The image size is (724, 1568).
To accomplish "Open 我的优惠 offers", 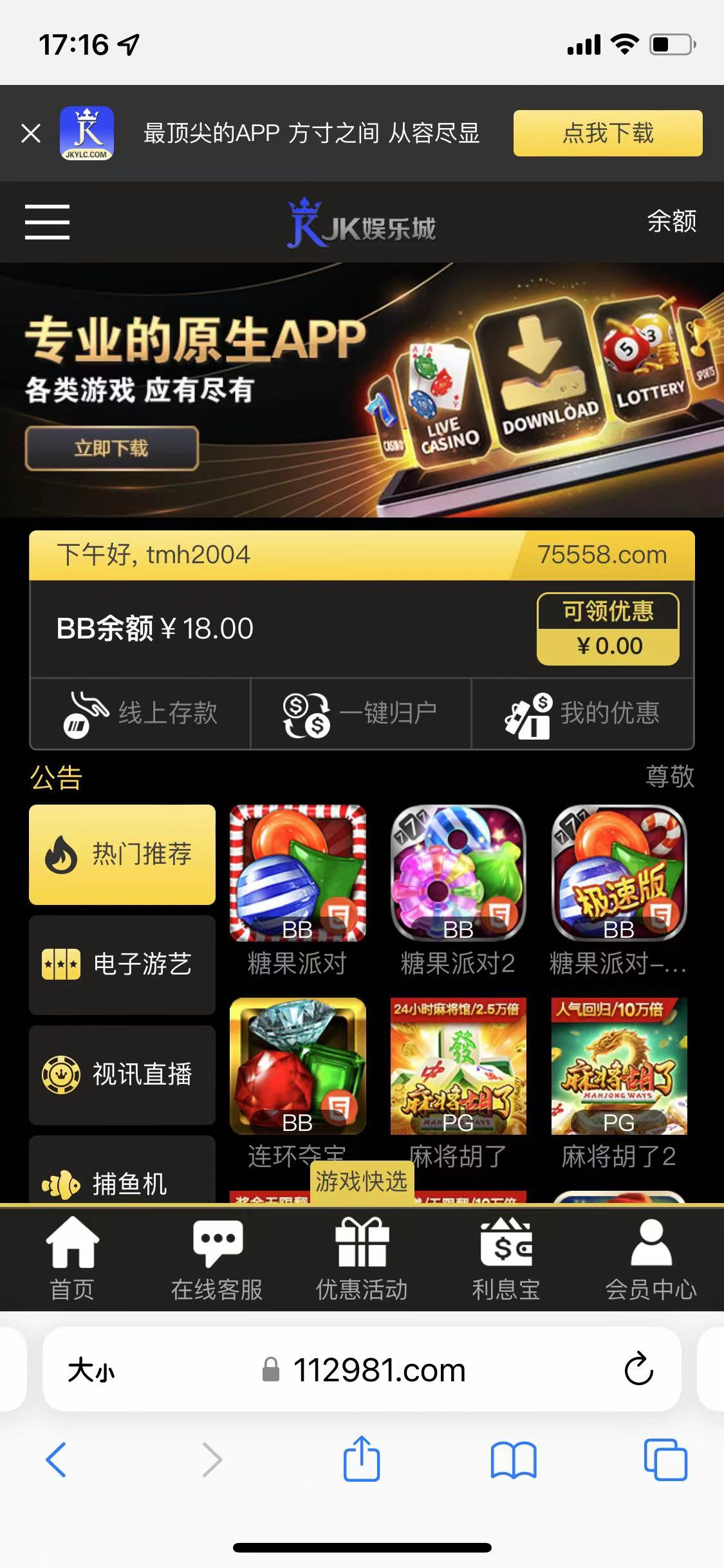I will [582, 714].
